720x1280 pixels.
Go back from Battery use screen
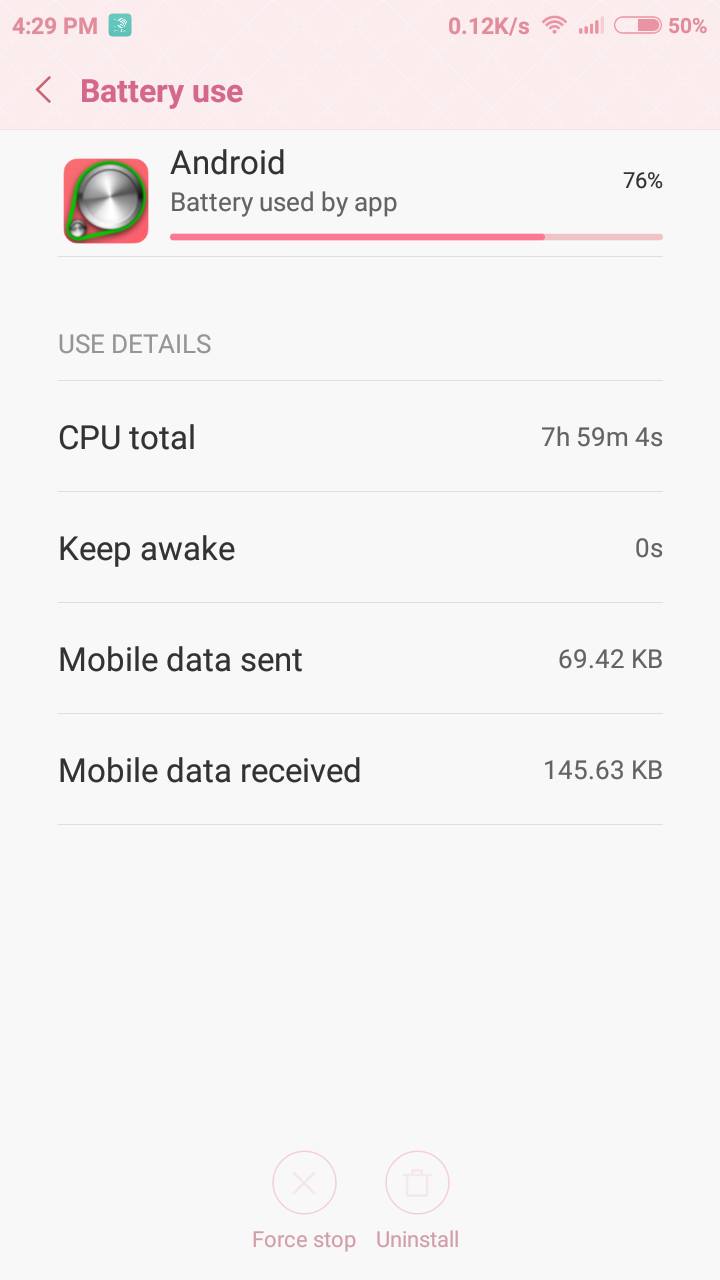(x=43, y=91)
